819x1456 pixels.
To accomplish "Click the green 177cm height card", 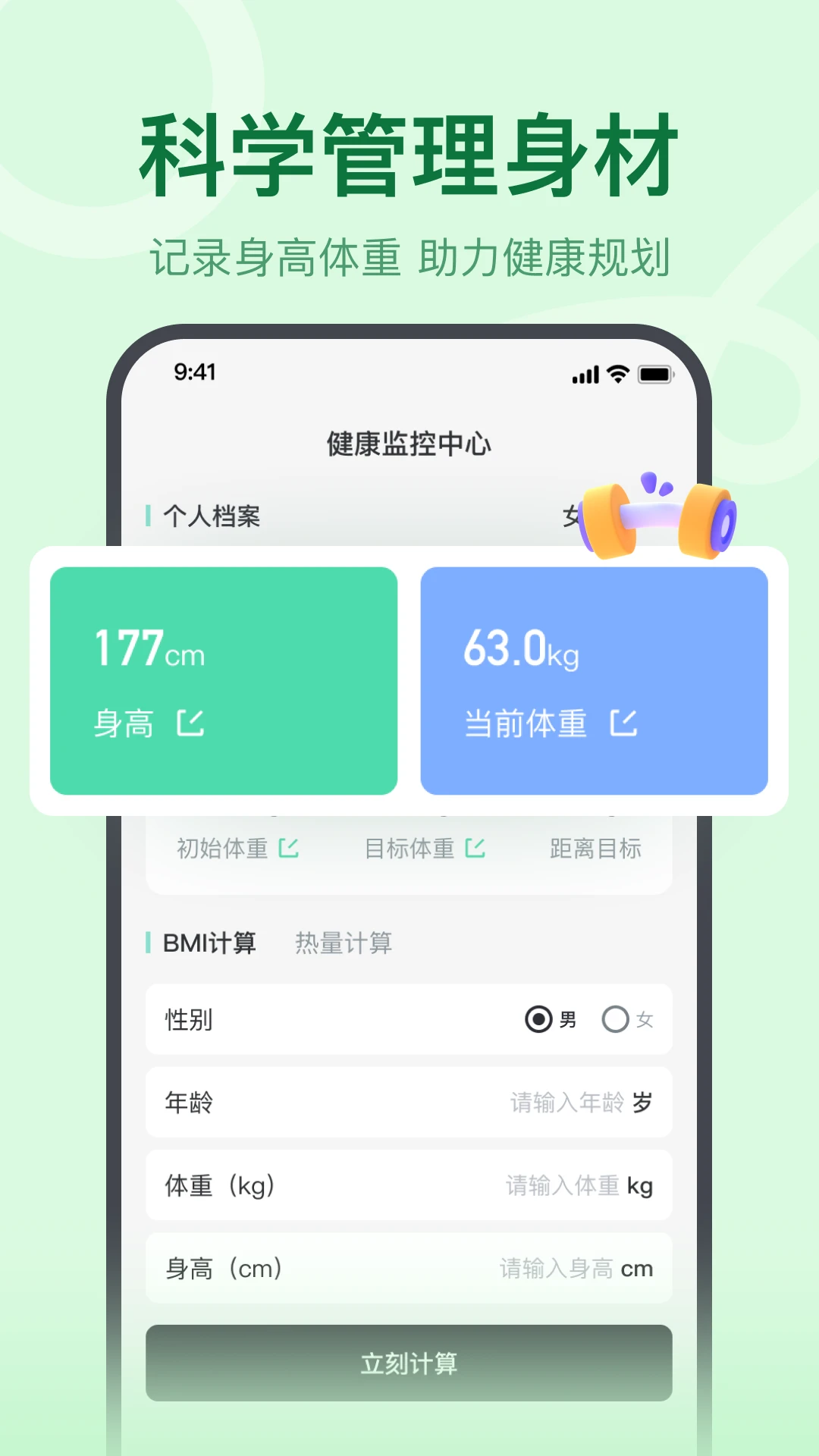I will coord(223,679).
